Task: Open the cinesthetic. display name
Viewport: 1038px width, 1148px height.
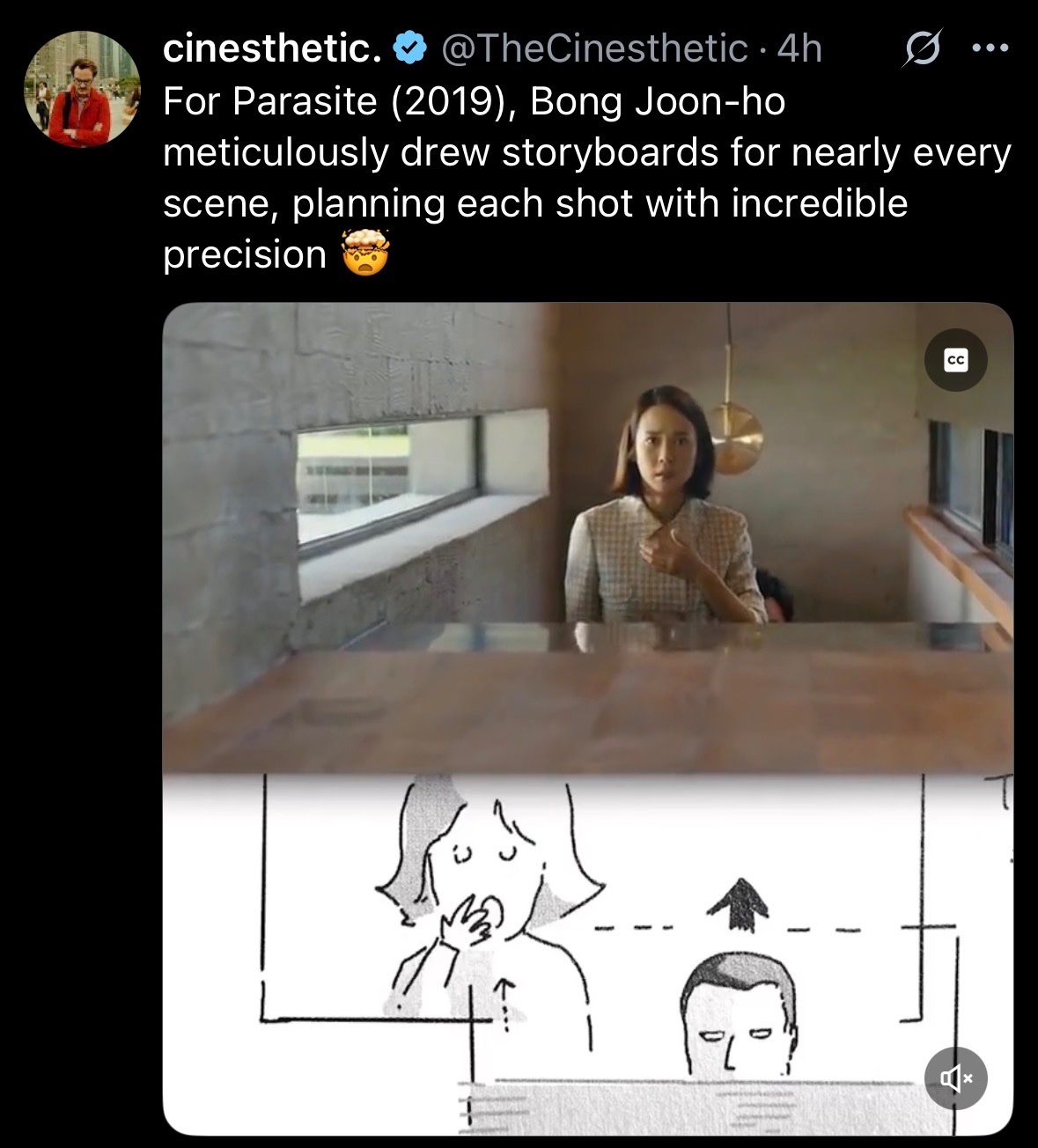Action: coord(272,48)
